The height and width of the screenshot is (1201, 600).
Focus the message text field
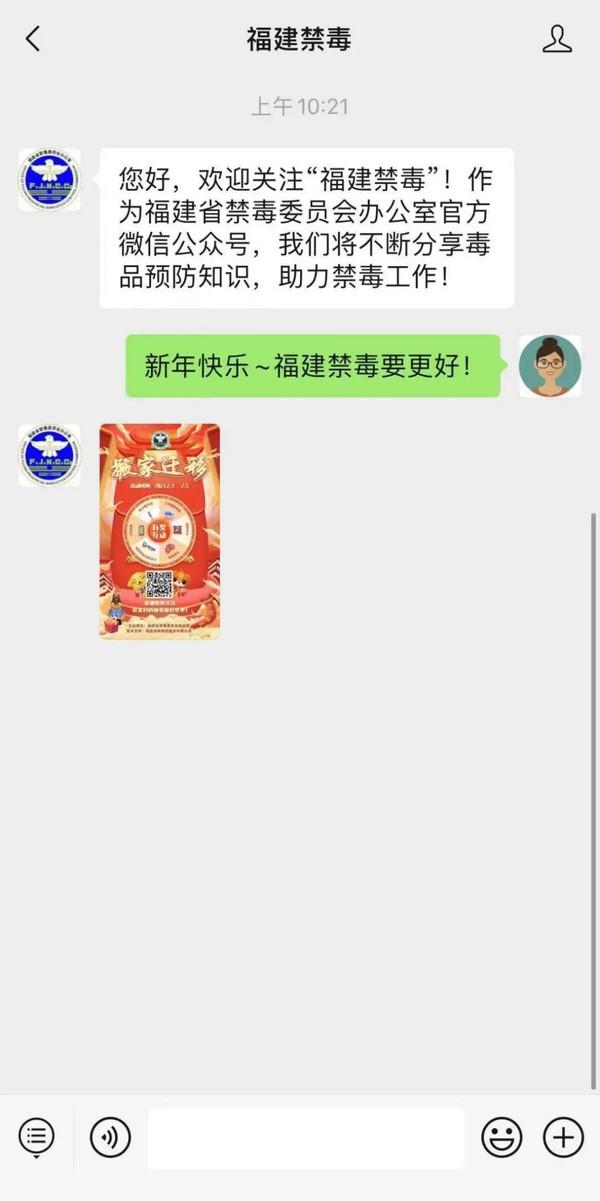point(306,1138)
